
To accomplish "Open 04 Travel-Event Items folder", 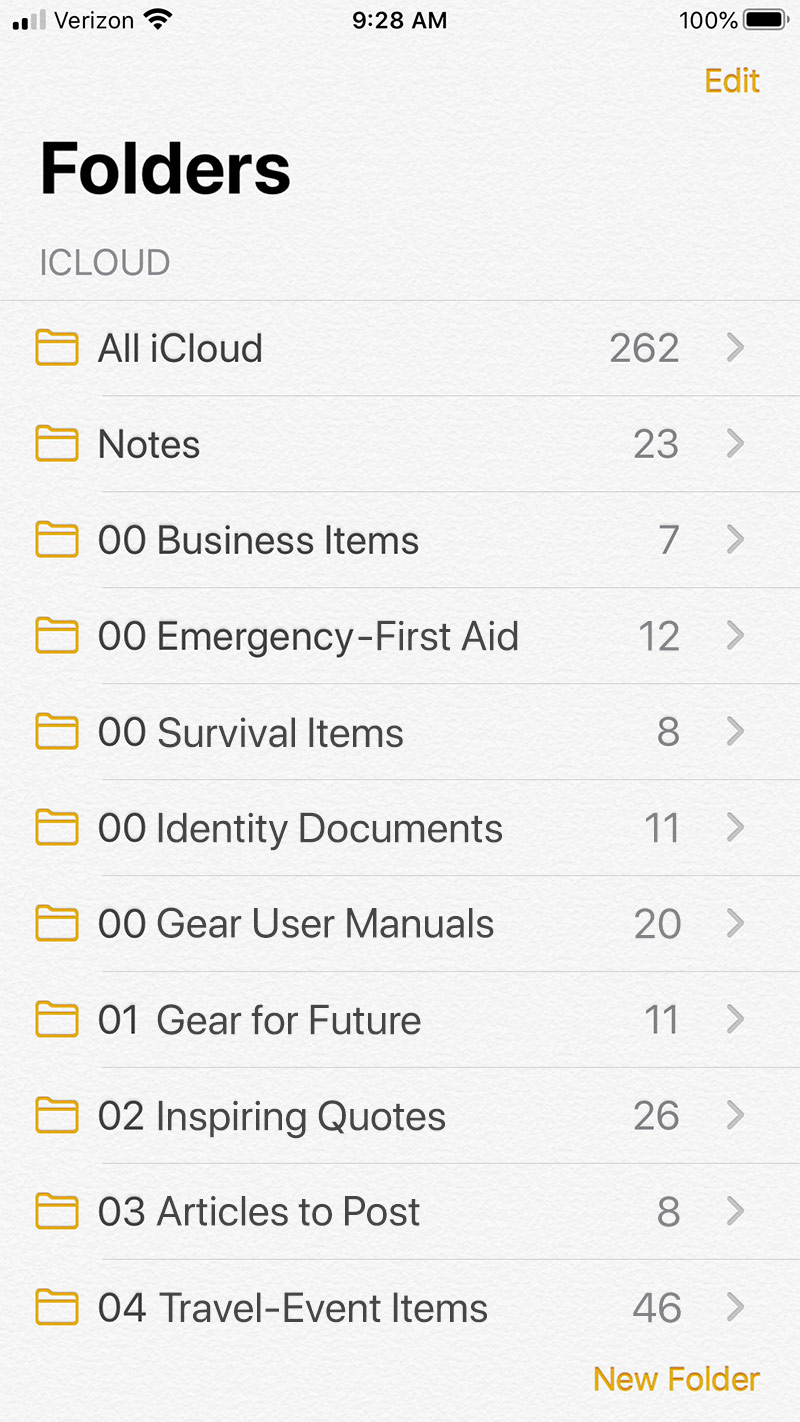I will tap(400, 1308).
